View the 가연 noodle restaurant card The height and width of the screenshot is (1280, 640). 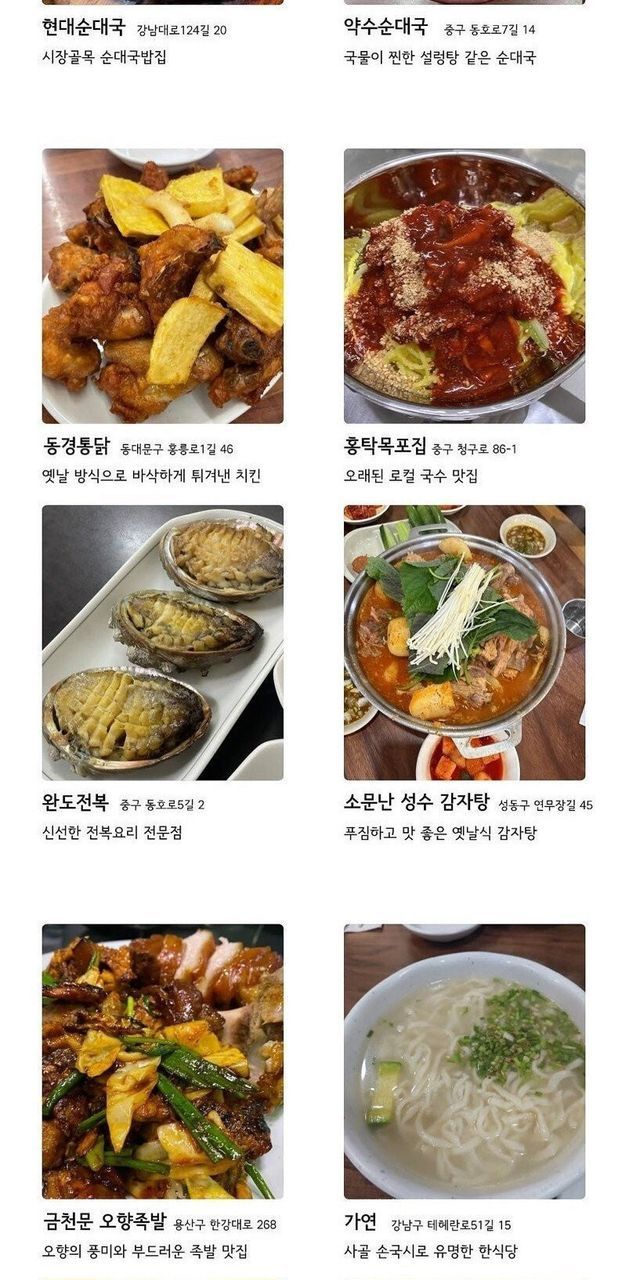[x=464, y=1061]
